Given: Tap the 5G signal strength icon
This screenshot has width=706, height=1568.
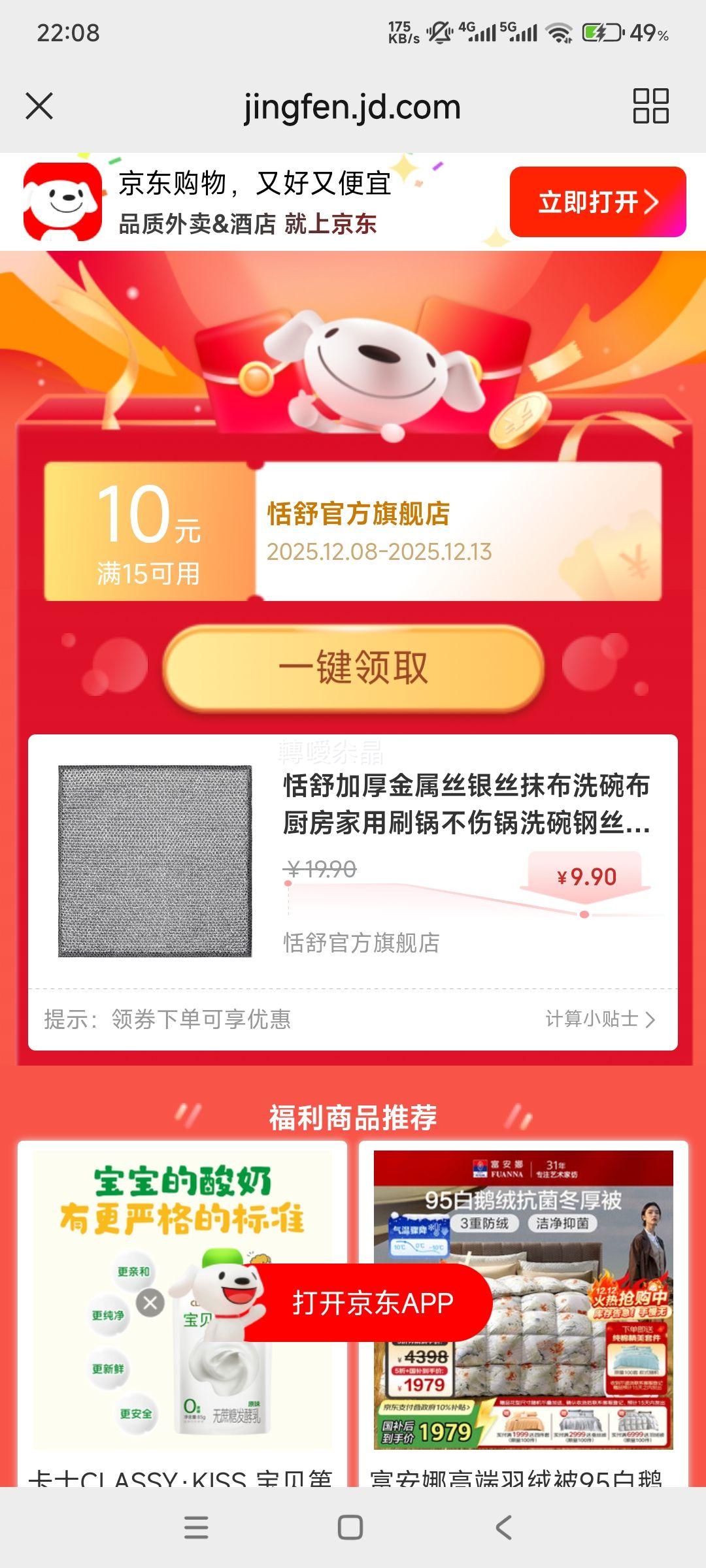Looking at the screenshot, I should [x=516, y=31].
